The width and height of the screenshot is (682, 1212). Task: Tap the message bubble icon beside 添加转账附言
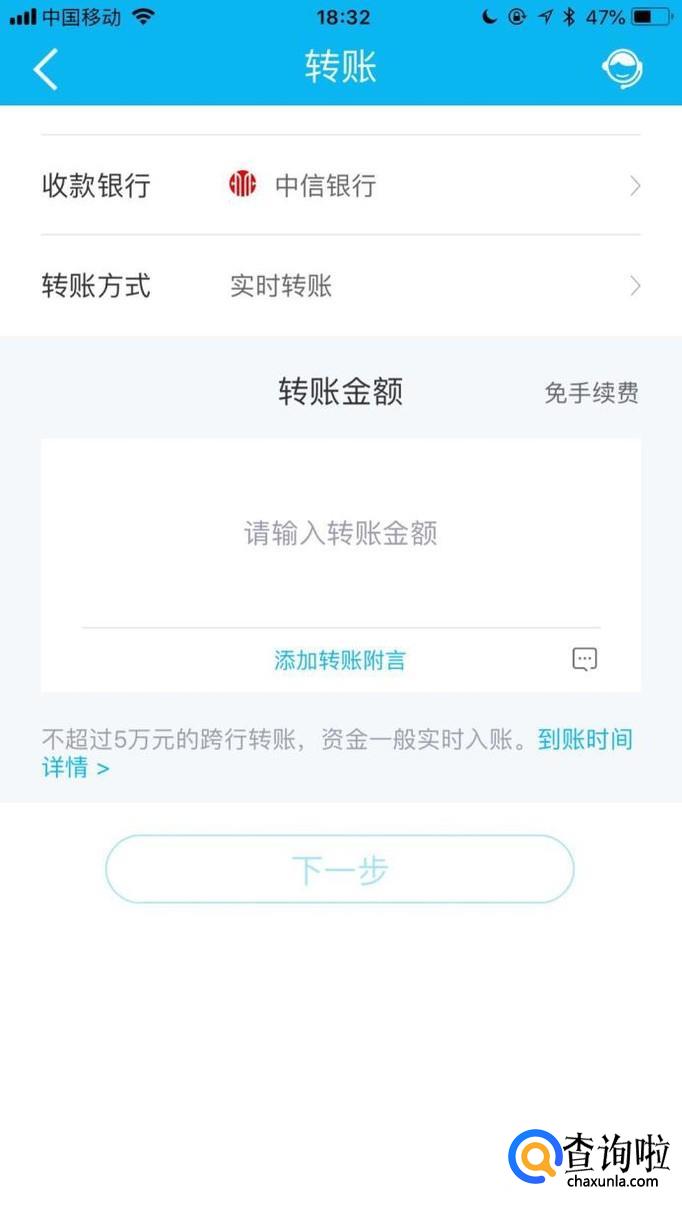click(x=585, y=659)
